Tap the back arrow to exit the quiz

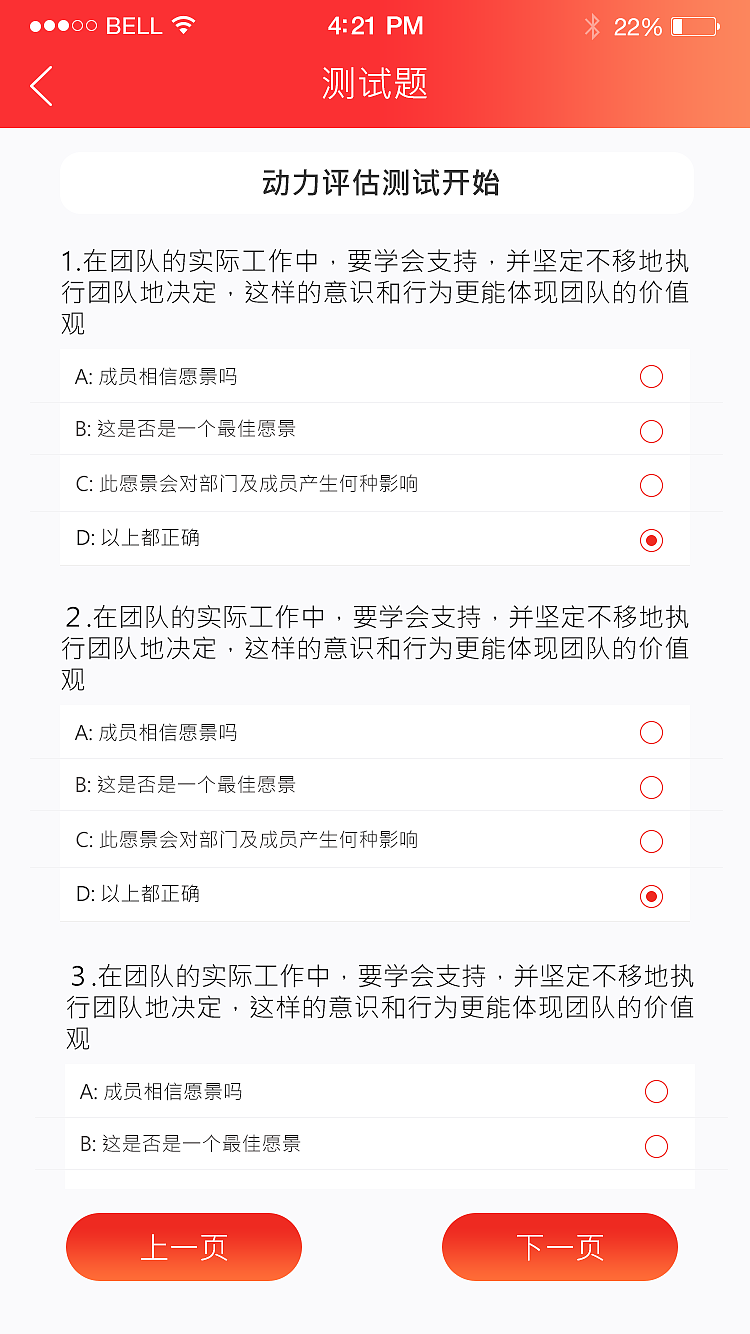click(x=40, y=86)
